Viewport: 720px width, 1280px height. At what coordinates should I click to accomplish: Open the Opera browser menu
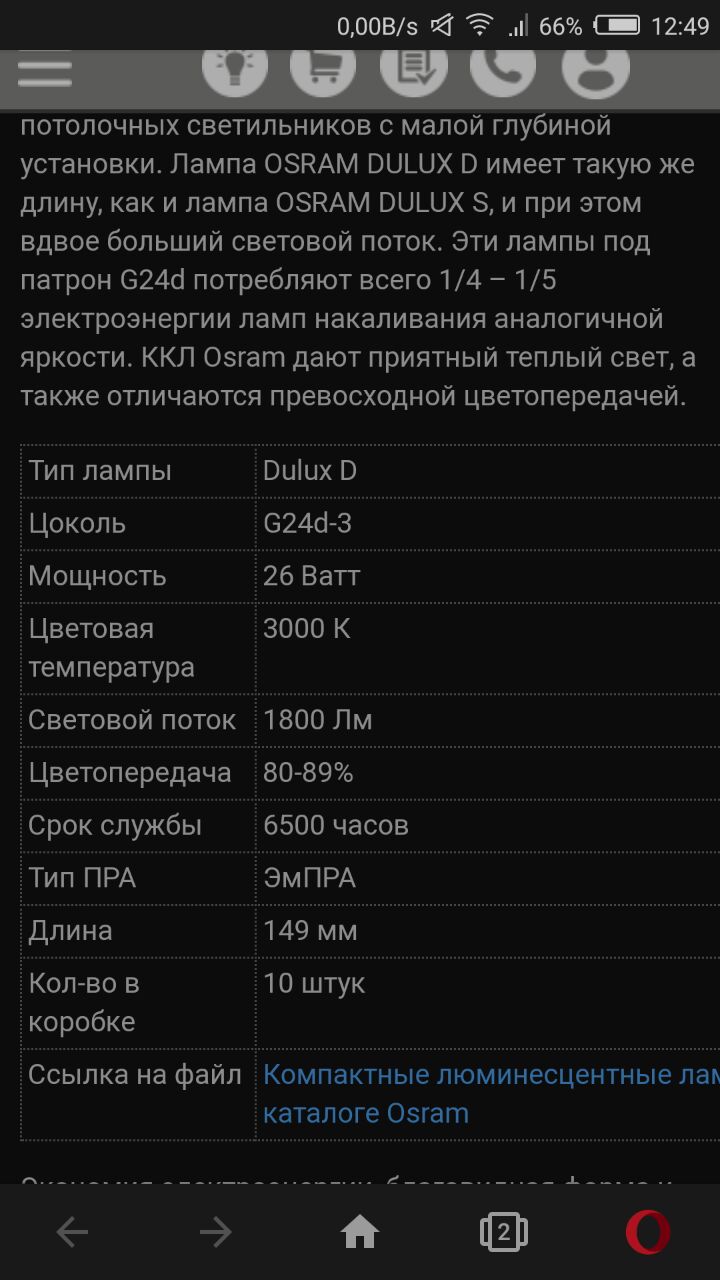click(647, 1232)
